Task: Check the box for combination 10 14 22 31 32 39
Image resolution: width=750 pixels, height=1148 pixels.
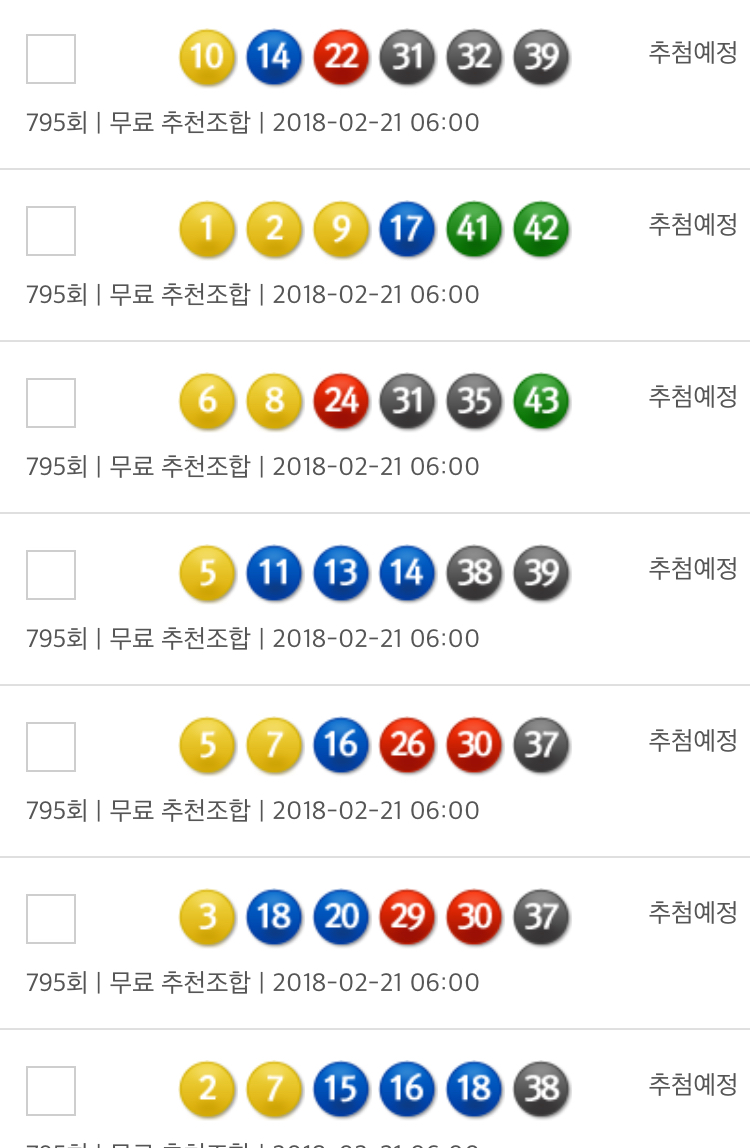Action: tap(51, 59)
